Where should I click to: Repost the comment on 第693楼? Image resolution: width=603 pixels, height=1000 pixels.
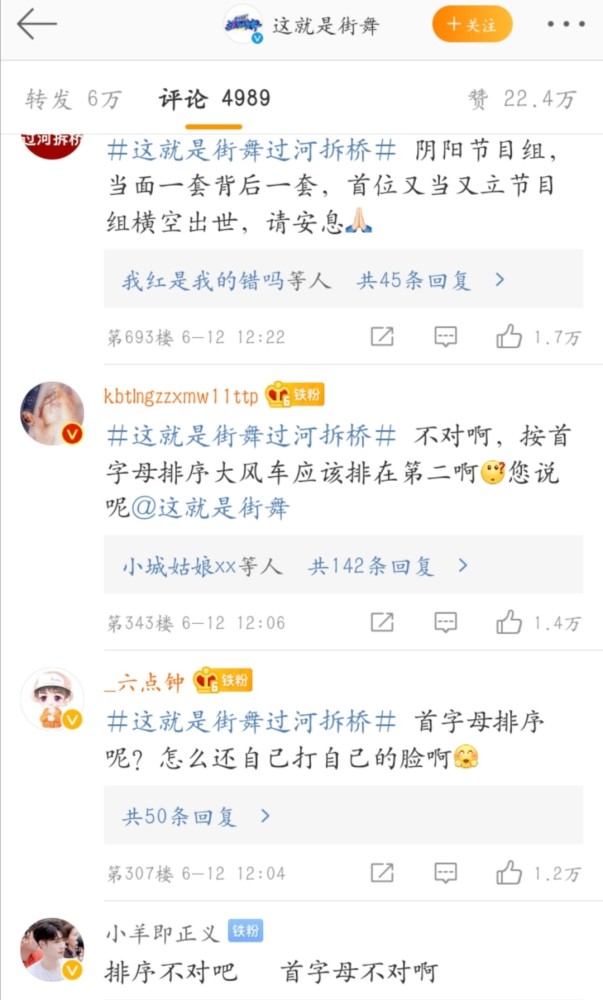[382, 337]
